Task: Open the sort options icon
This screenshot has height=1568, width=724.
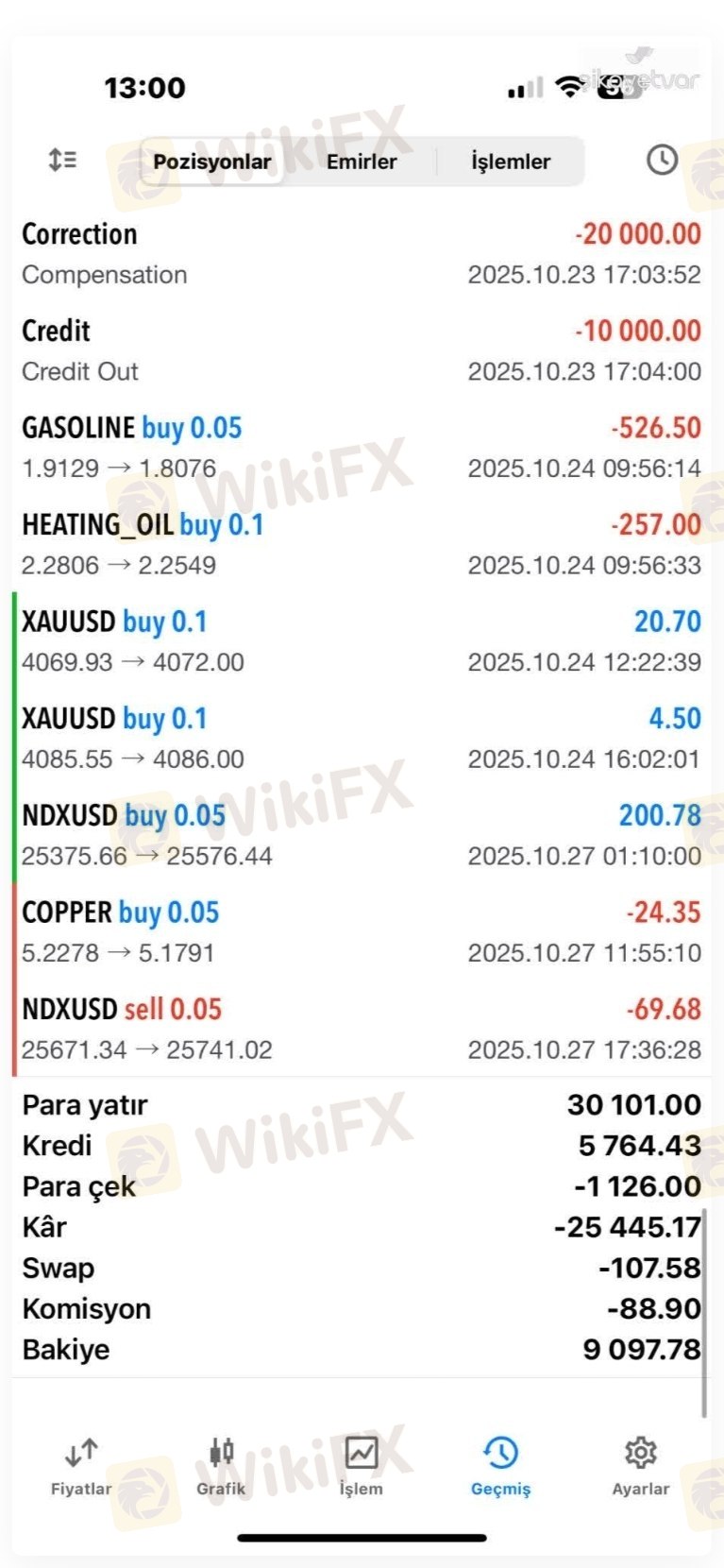Action: click(x=62, y=160)
